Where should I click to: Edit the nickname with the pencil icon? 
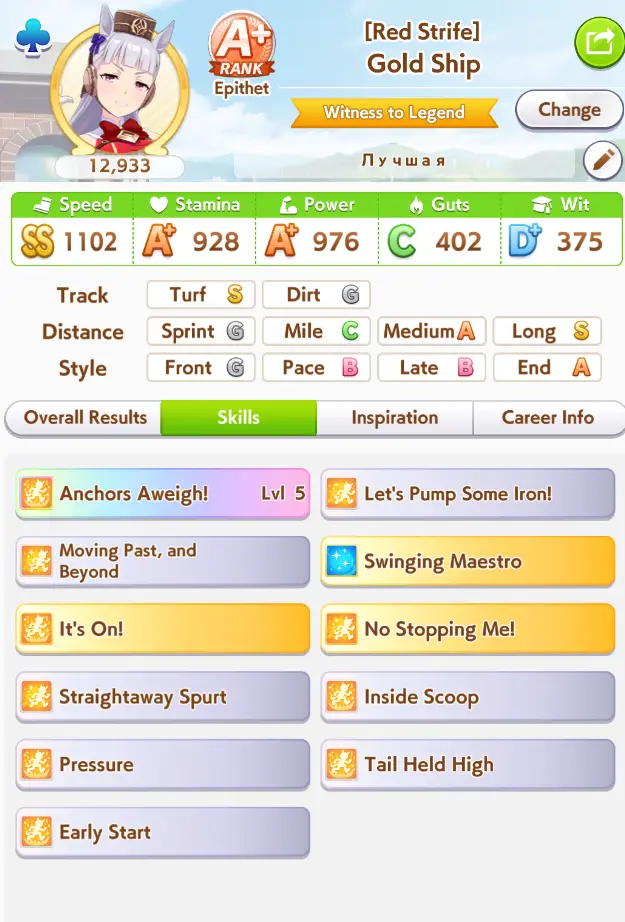tap(602, 160)
